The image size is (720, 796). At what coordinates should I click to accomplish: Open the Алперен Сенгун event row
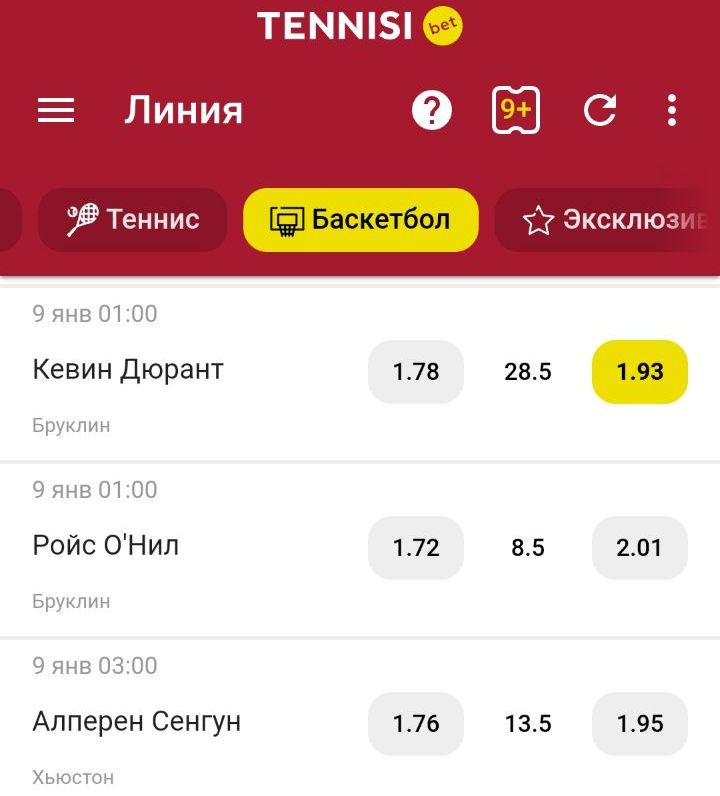[137, 722]
